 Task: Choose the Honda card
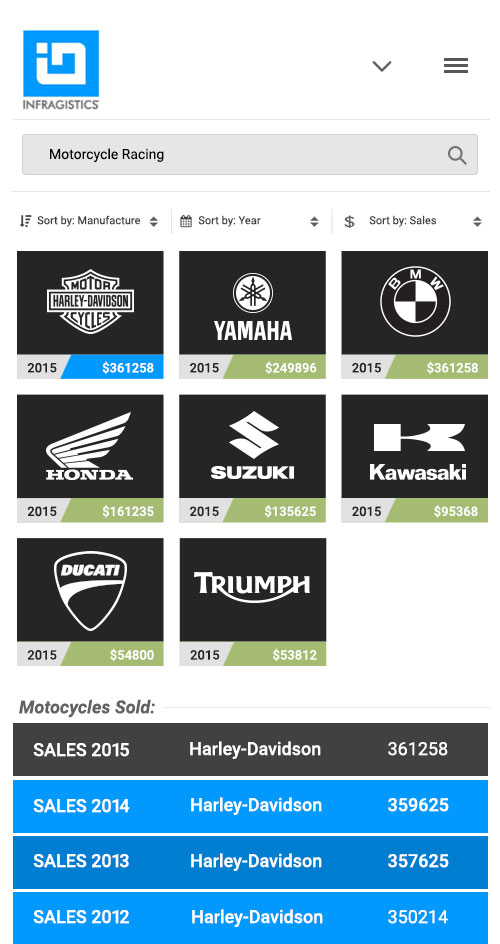point(90,458)
